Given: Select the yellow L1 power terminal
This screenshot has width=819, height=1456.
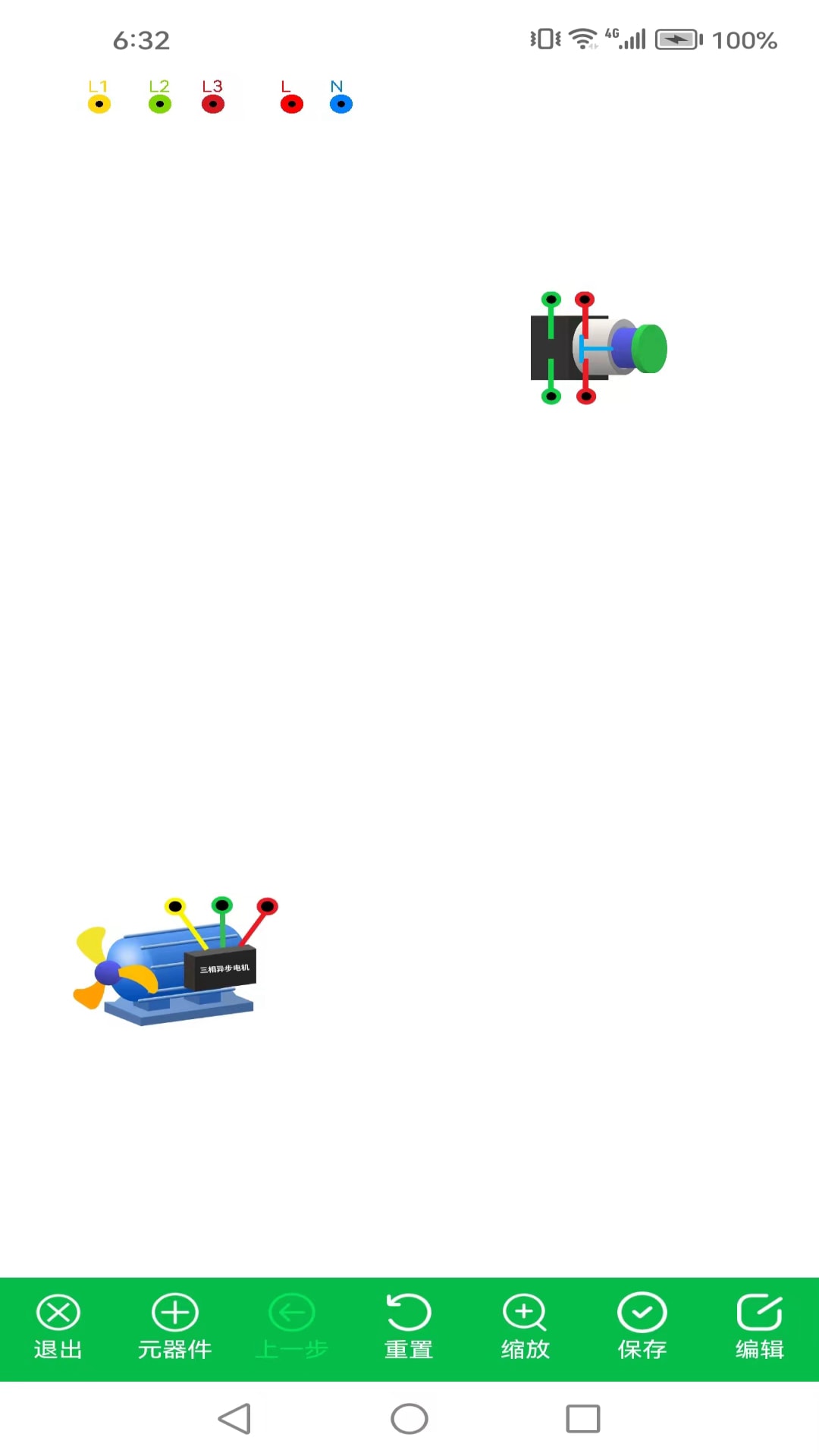Looking at the screenshot, I should 99,104.
